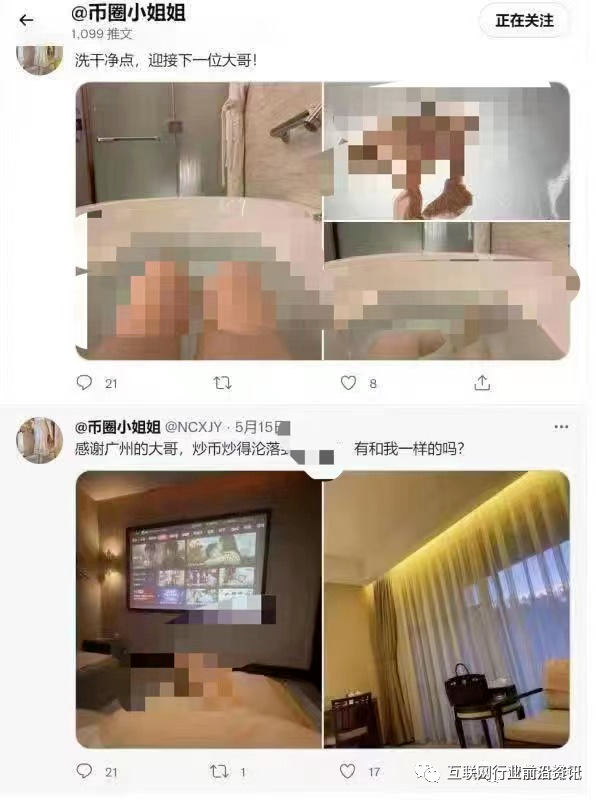Retweet the 洗干净点 tweet
Image resolution: width=601 pixels, height=800 pixels.
point(224,383)
